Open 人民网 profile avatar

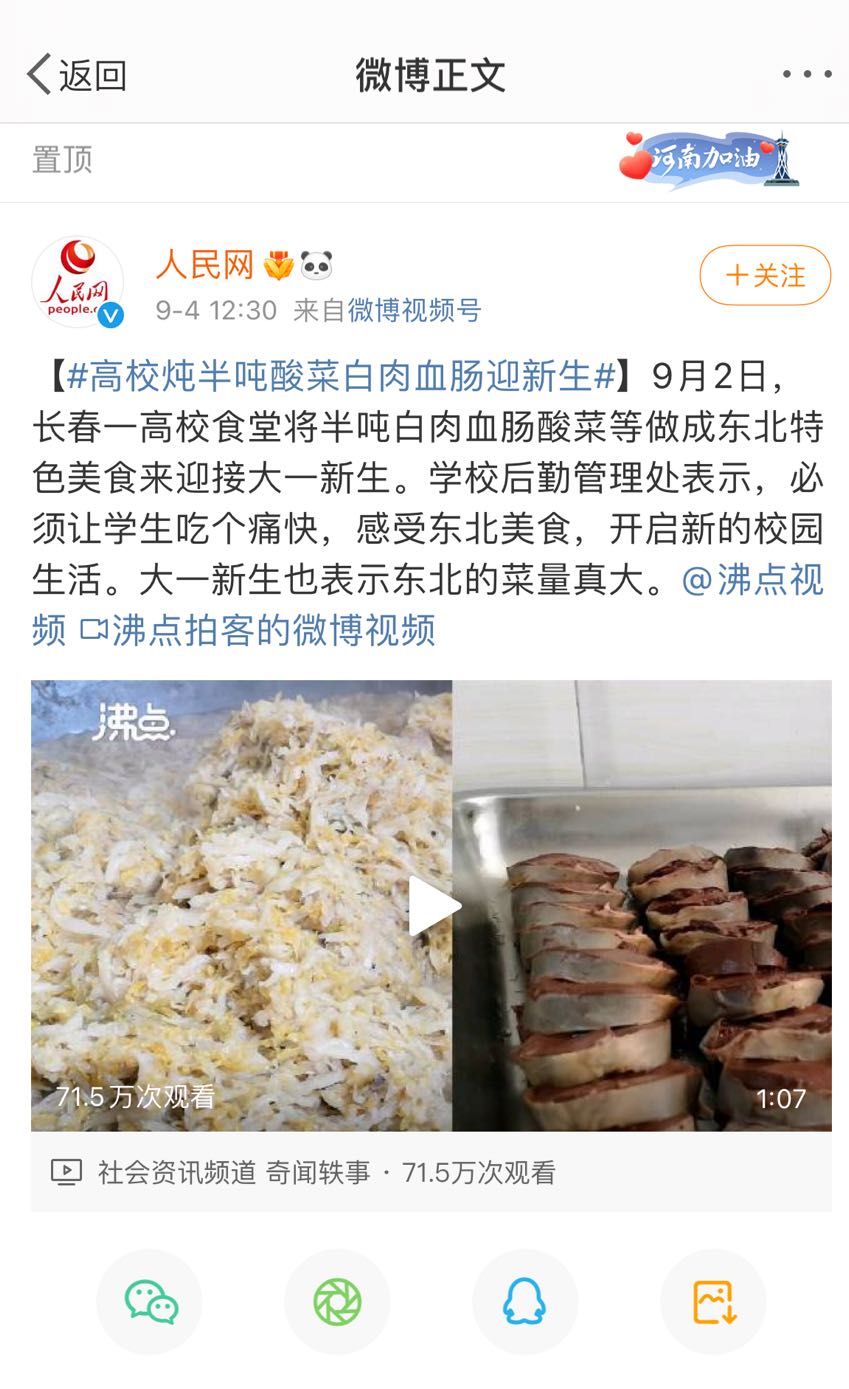tap(78, 283)
